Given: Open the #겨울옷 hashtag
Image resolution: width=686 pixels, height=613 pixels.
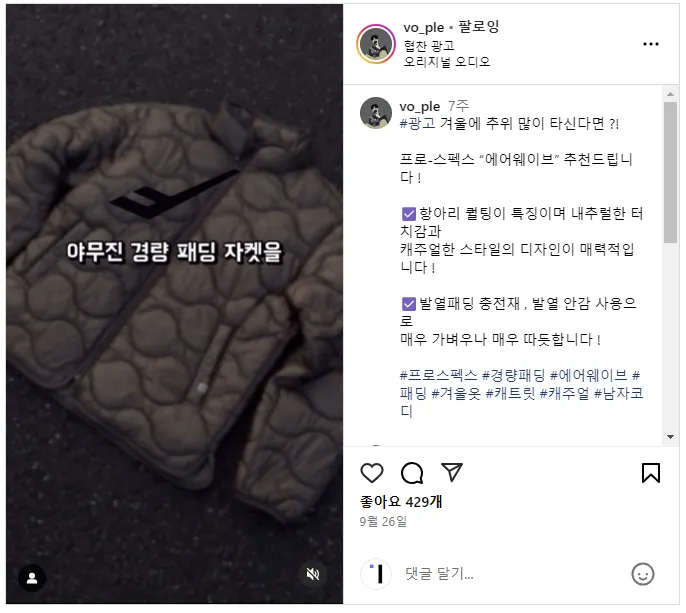Looking at the screenshot, I should click(x=456, y=393).
